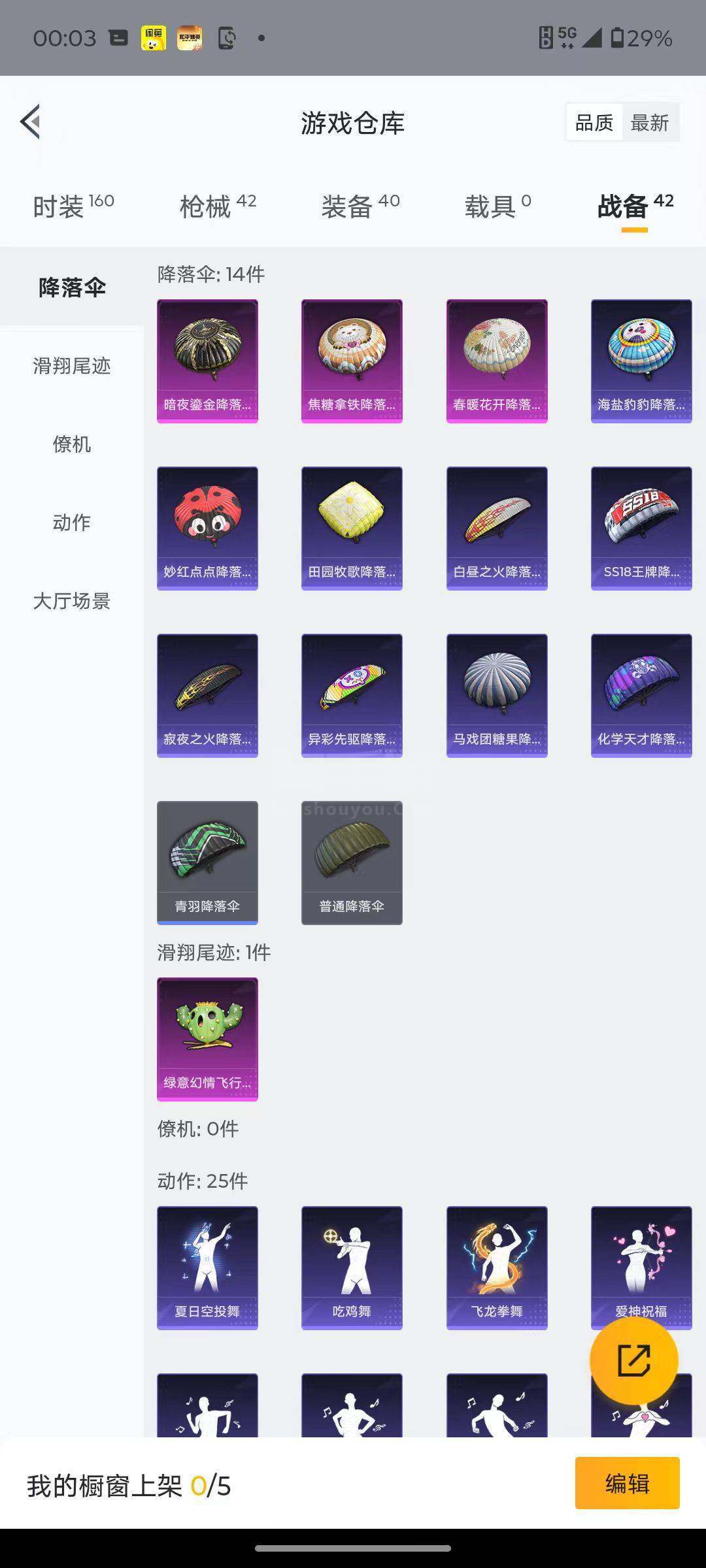View the 焦糖拿铁降落伞 item
The width and height of the screenshot is (706, 1568).
pyautogui.click(x=352, y=361)
